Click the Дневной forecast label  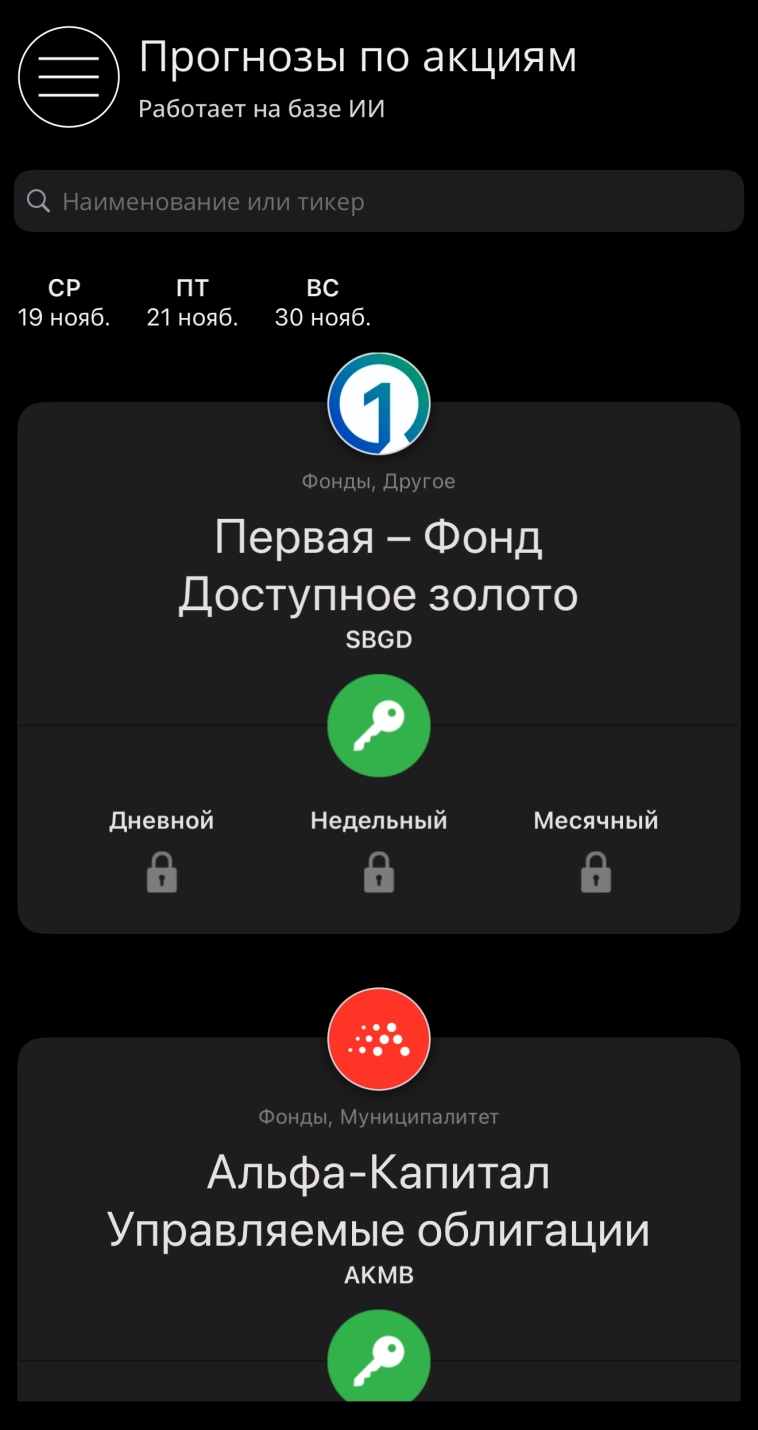click(161, 820)
